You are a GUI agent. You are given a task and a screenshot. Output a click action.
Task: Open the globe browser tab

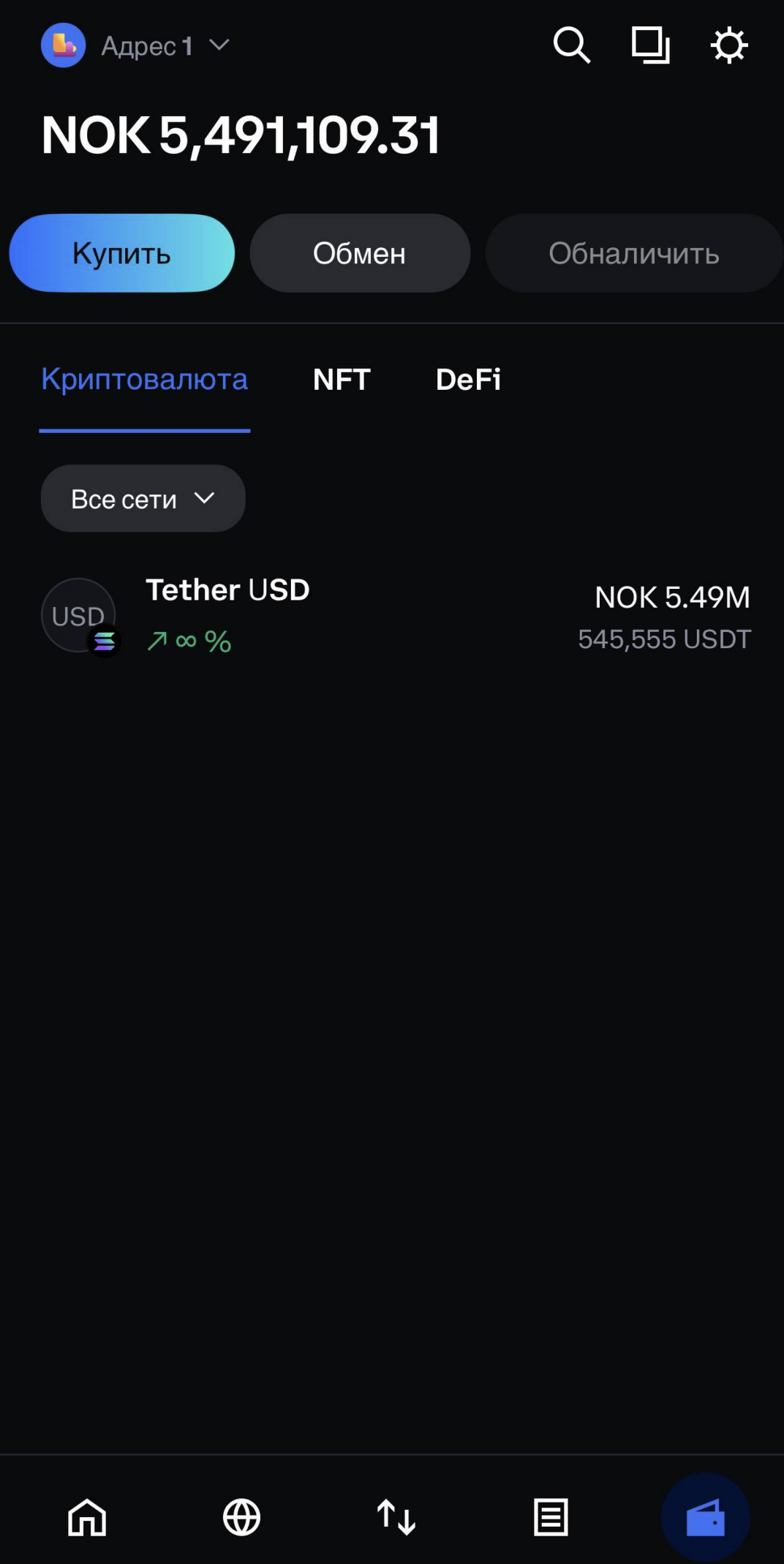point(241,1517)
